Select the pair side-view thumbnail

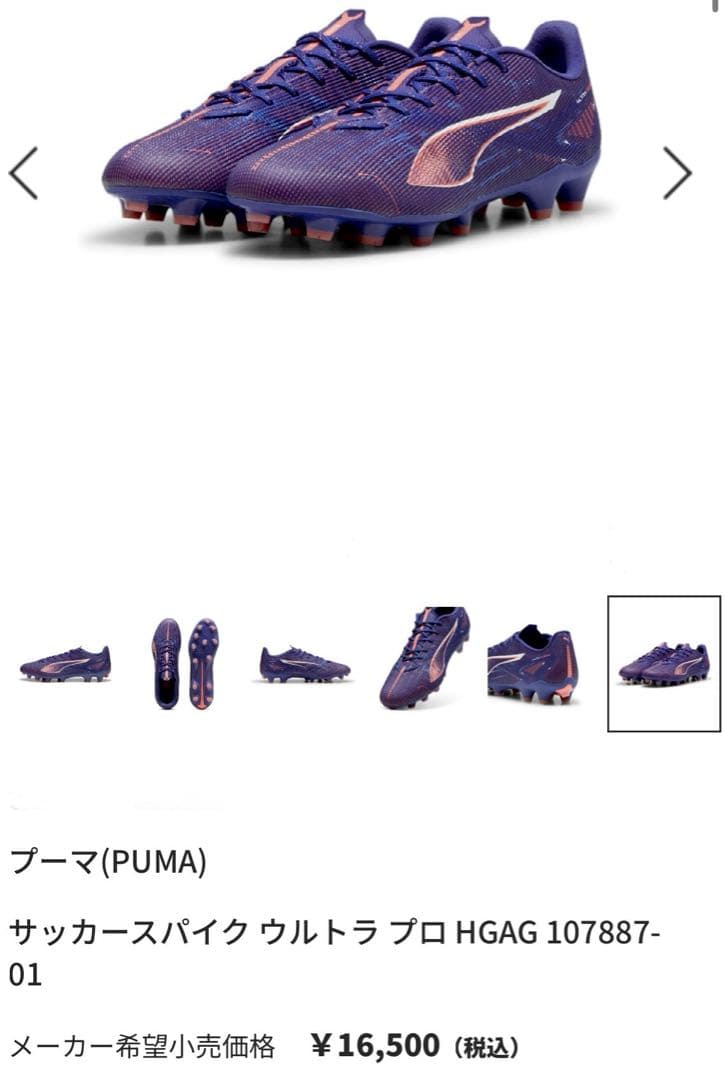304,663
